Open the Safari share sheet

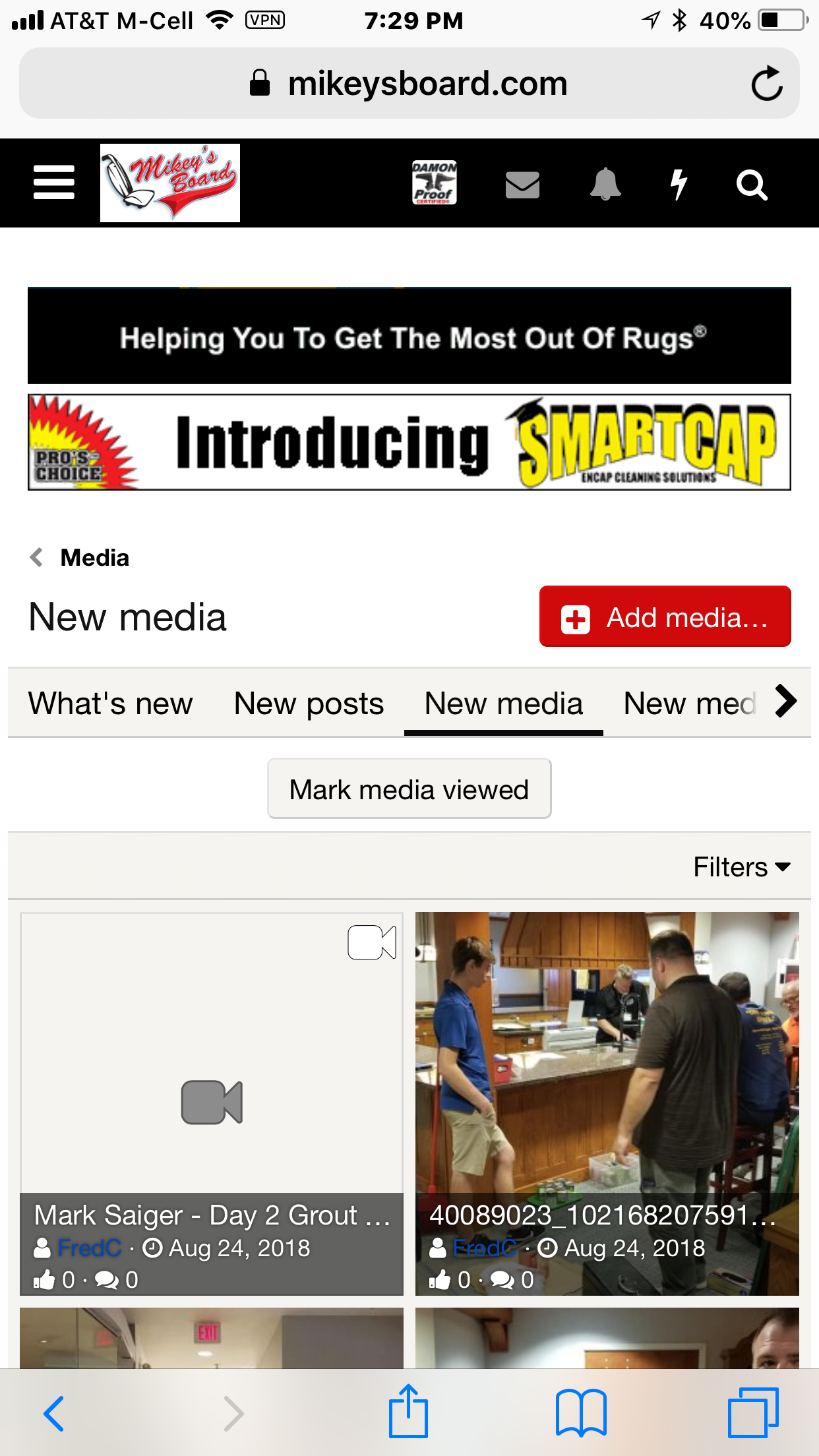408,1412
